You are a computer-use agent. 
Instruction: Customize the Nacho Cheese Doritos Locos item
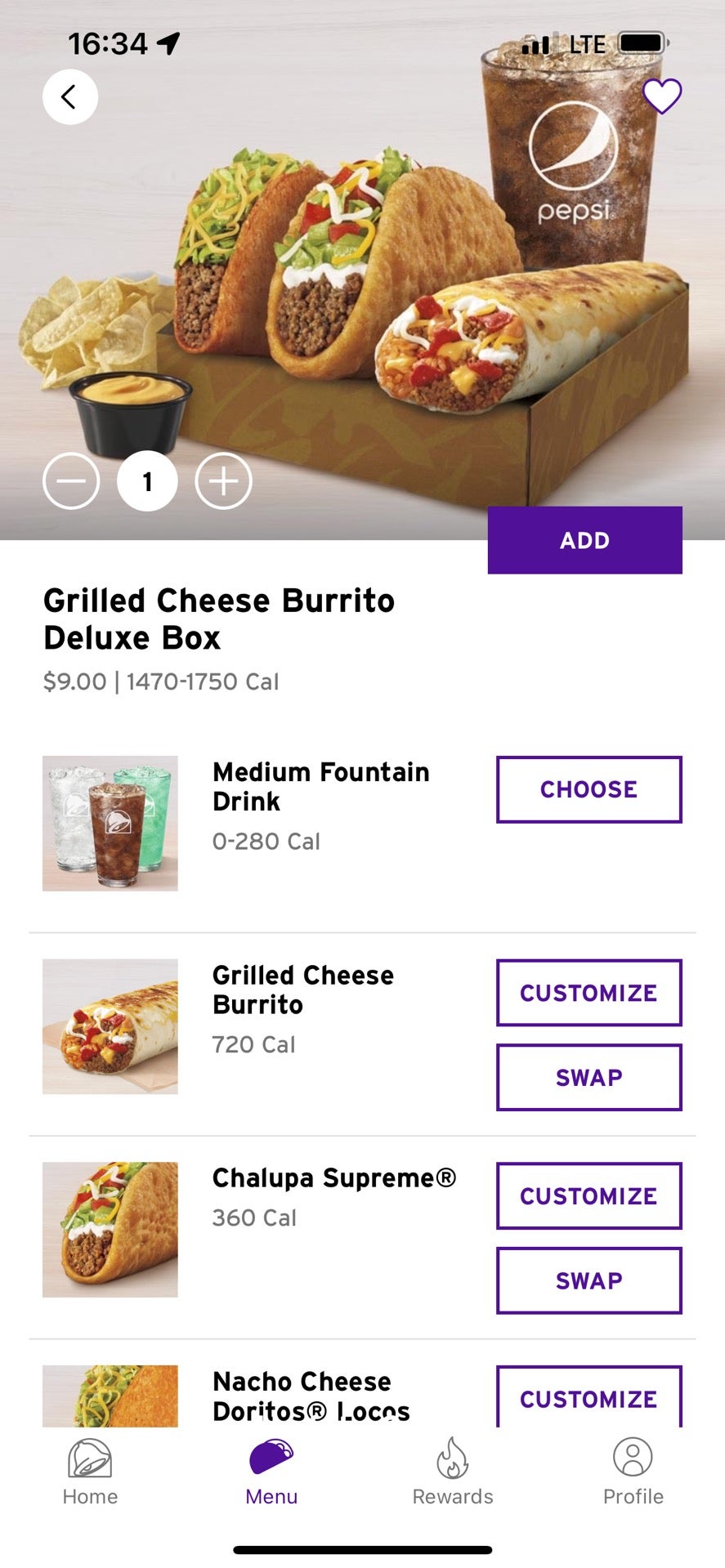pyautogui.click(x=589, y=1398)
